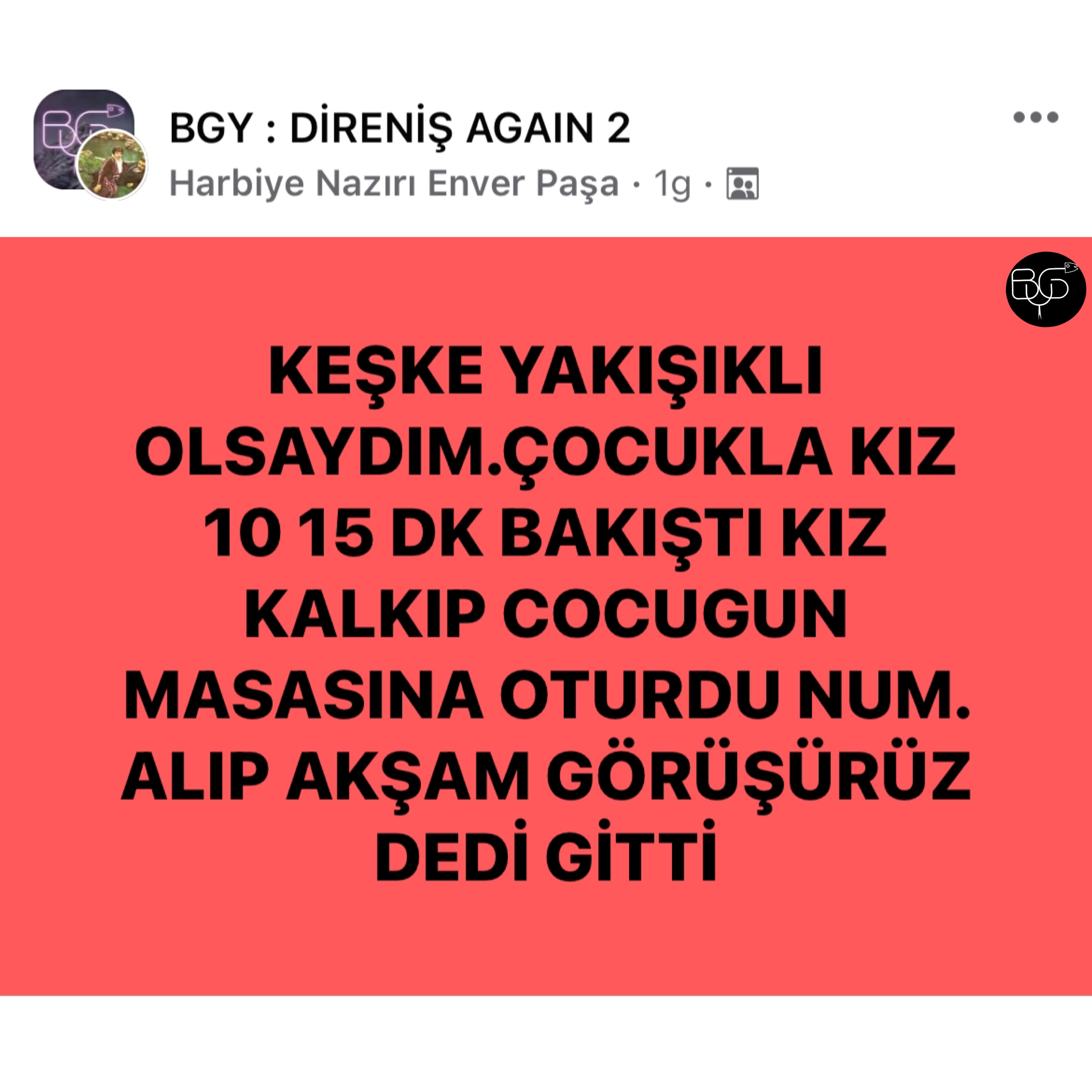Viewport: 1092px width, 1092px height.
Task: View Harbiye Nazırı Enver Paşa's profile
Action: [394, 184]
